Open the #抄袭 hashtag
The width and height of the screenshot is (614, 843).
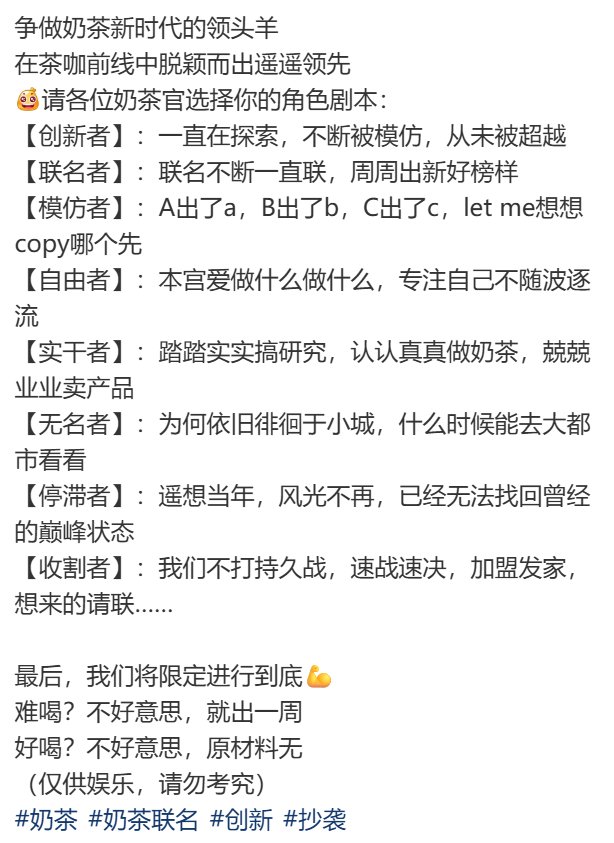[315, 819]
